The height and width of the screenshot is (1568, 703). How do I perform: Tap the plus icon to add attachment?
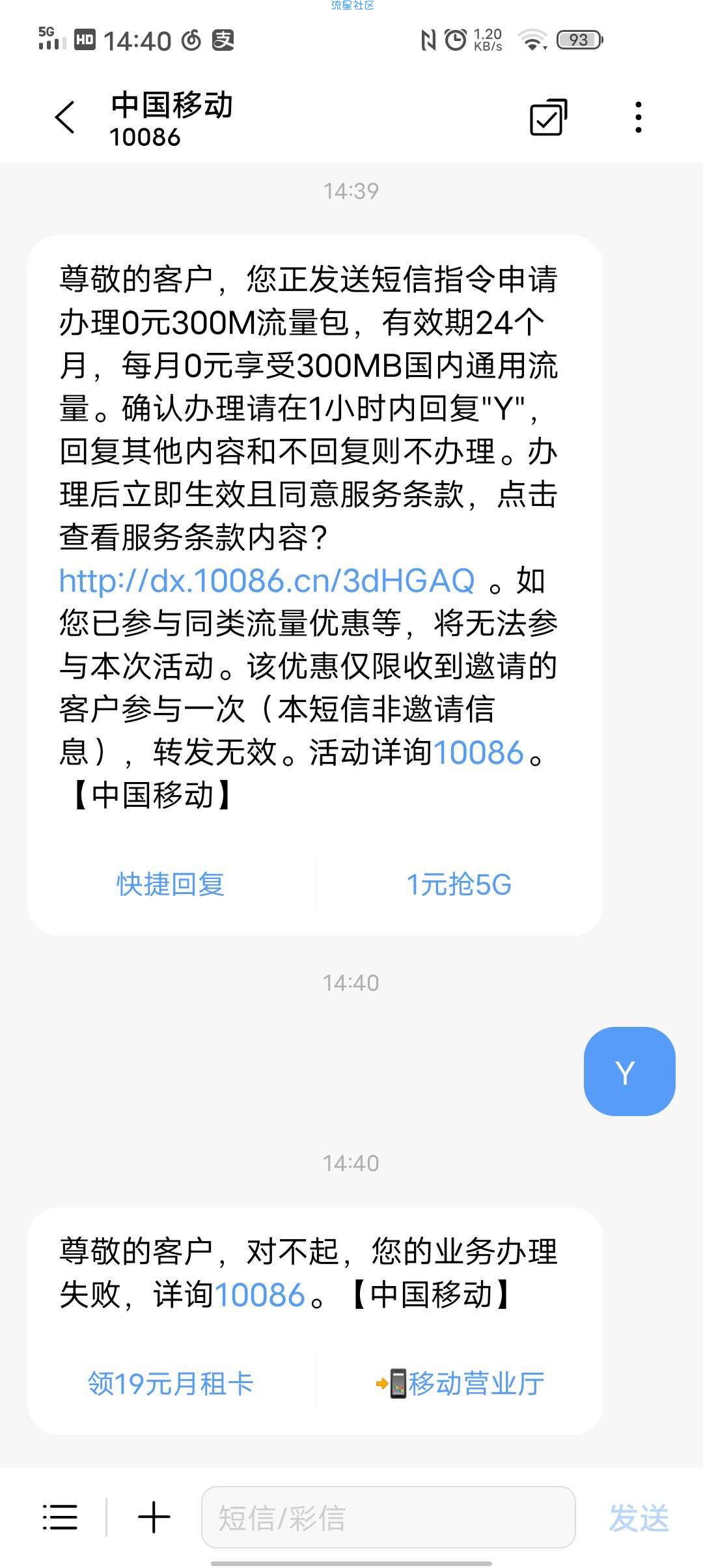tap(154, 1517)
